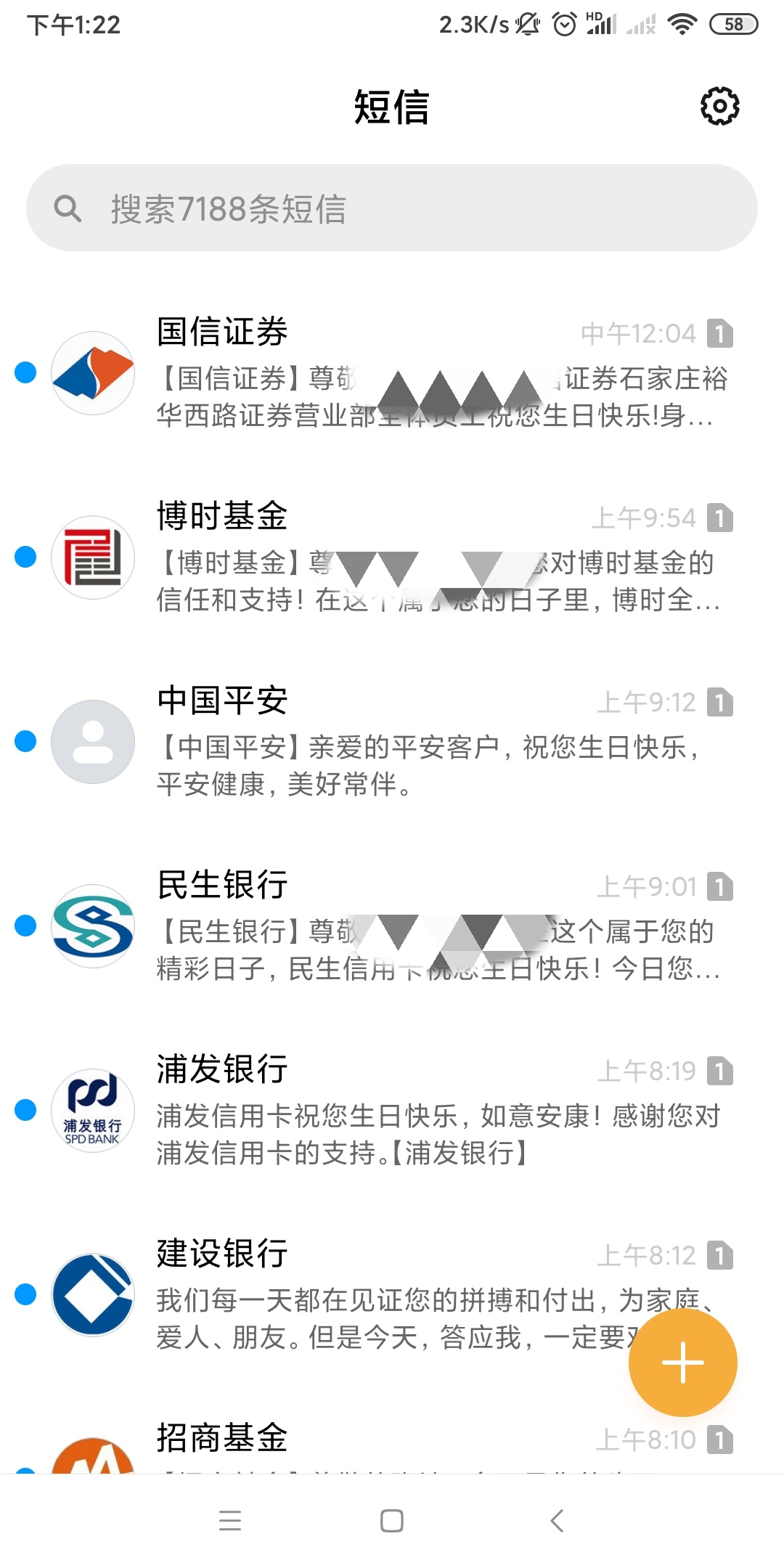The image size is (784, 1568).
Task: Compose a new message with the plus button
Action: 682,1363
